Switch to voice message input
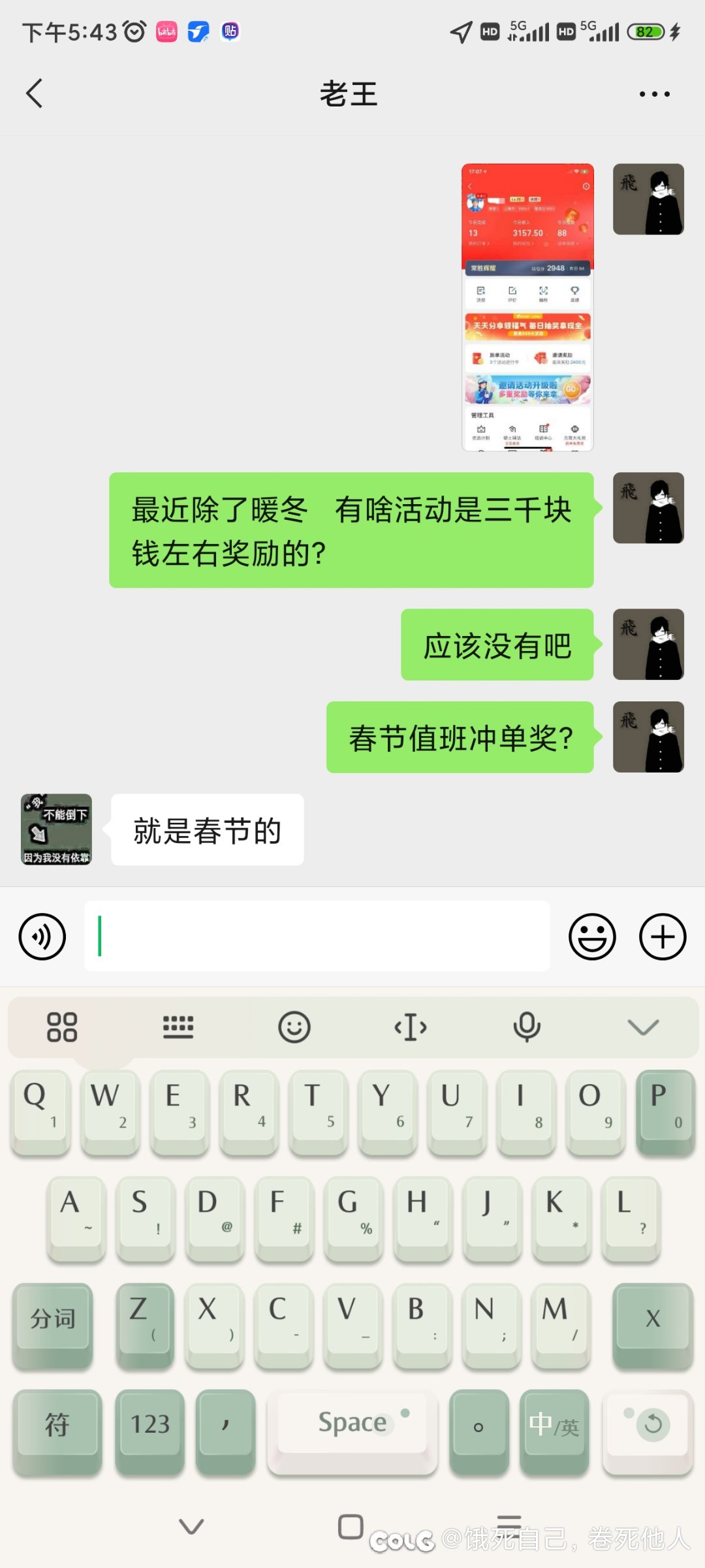The width and height of the screenshot is (705, 1568). click(42, 936)
